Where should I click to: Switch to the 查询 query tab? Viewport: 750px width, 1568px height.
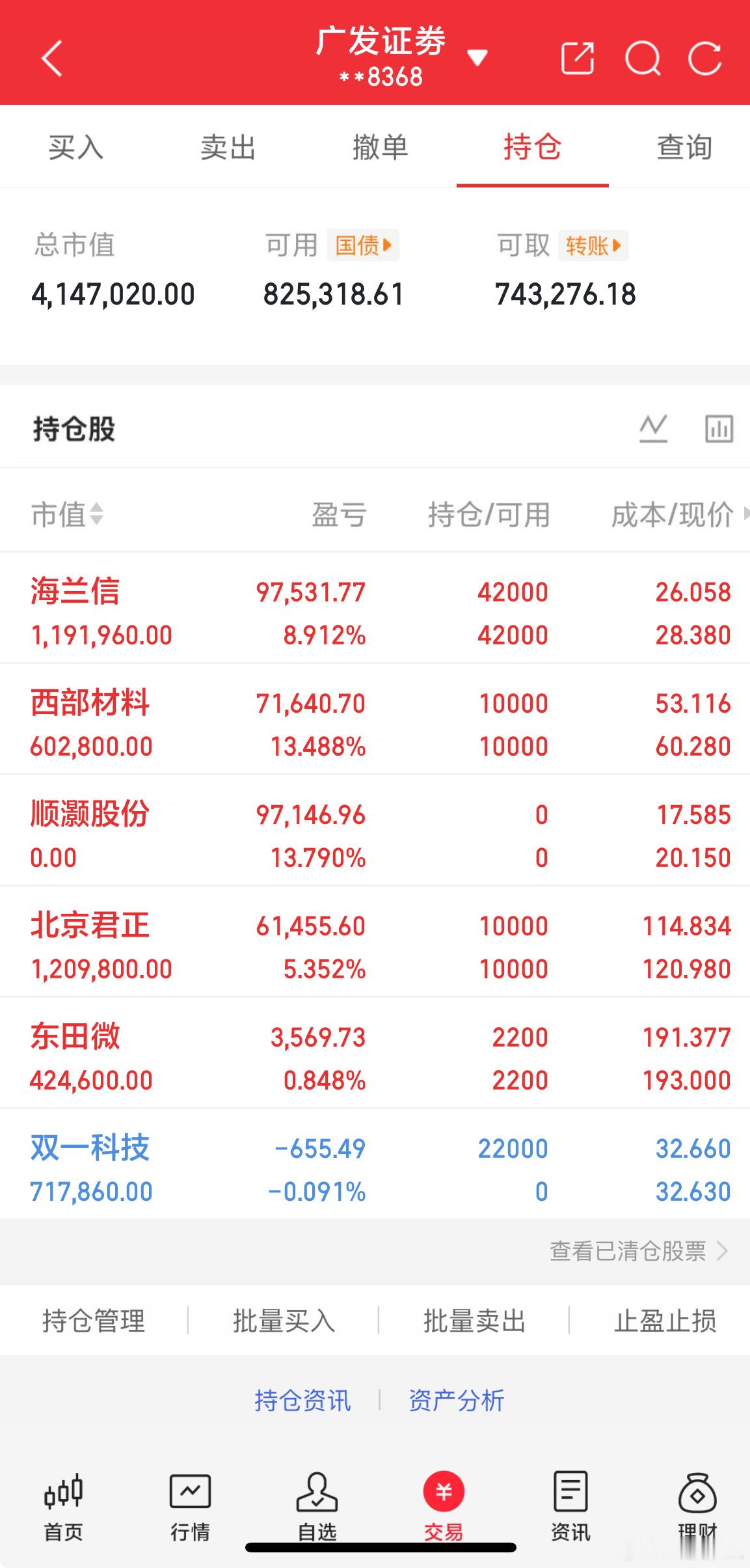[684, 147]
